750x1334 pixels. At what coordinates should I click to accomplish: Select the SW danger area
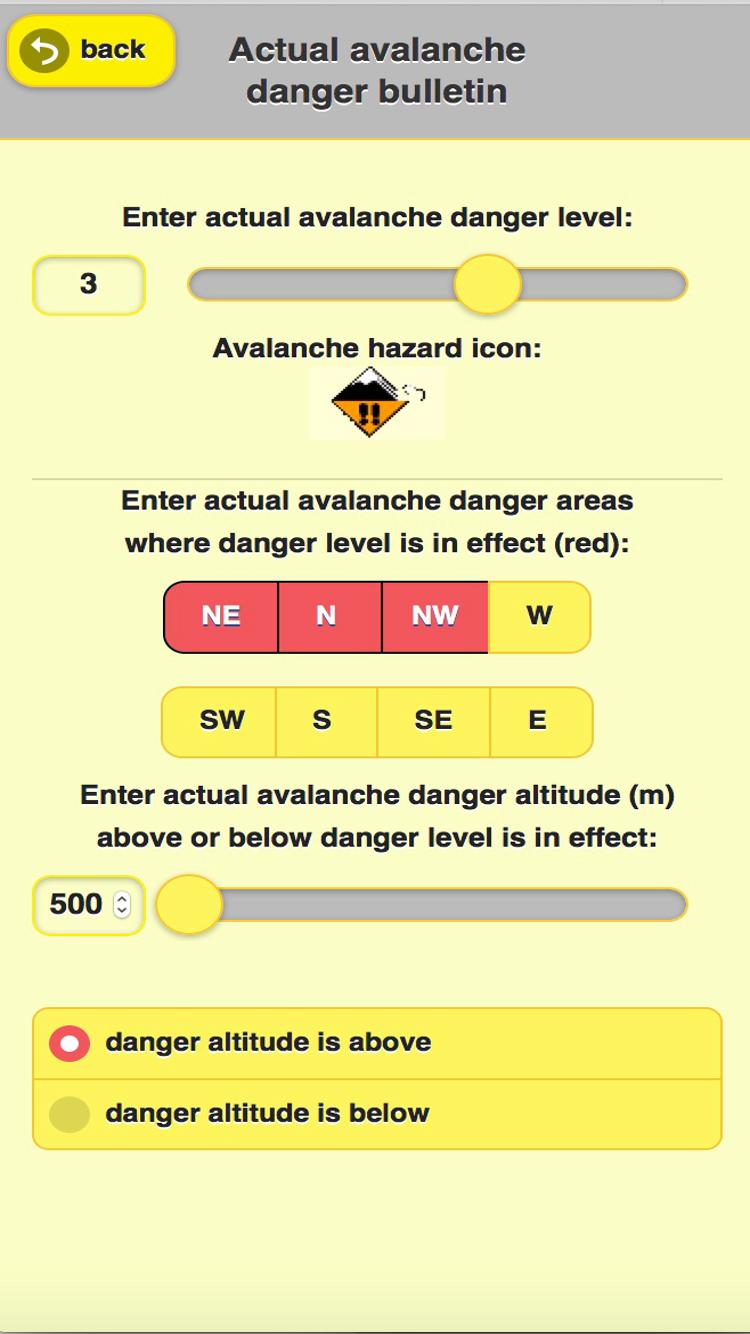pyautogui.click(x=221, y=720)
